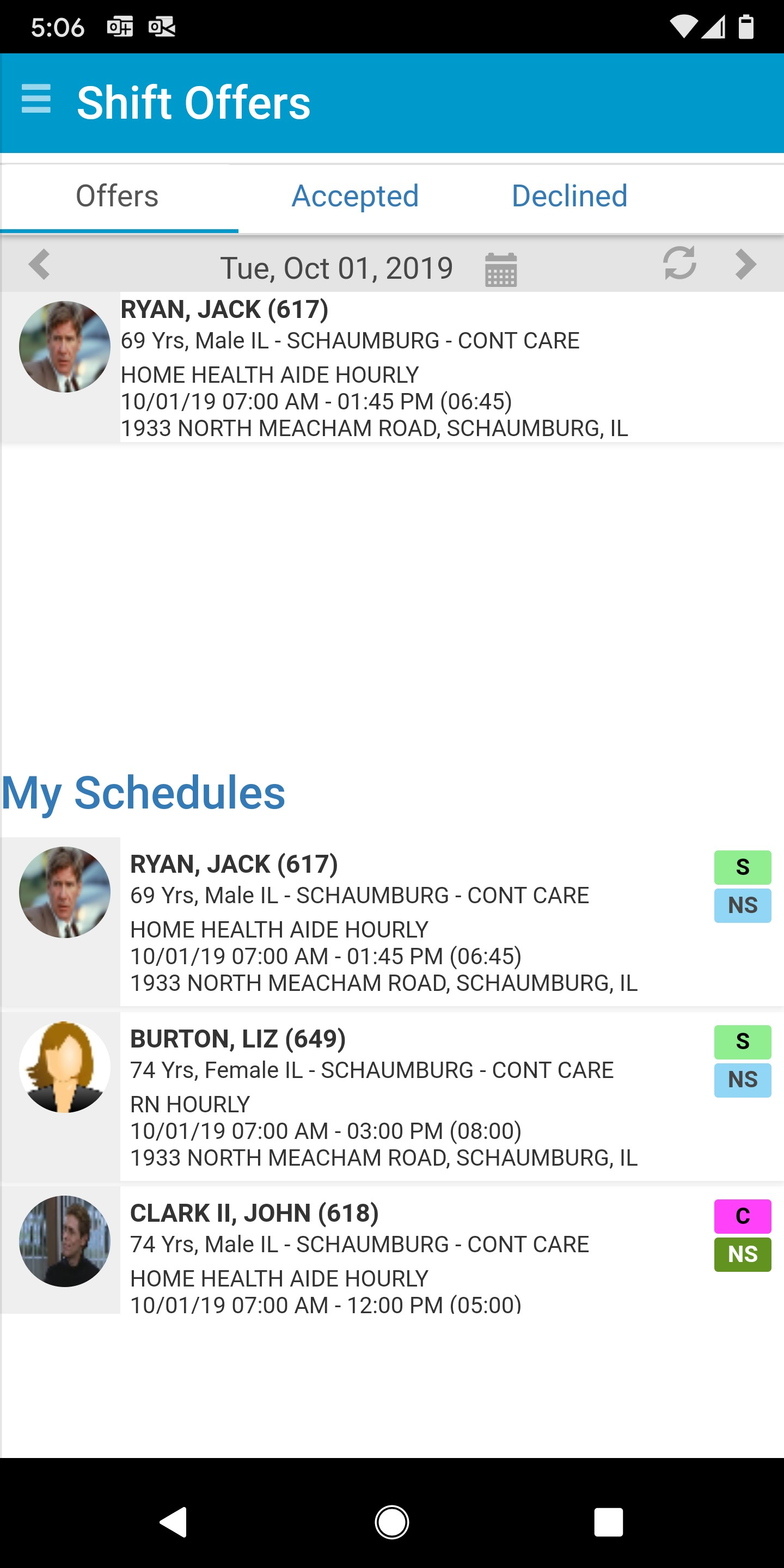Go back using the system back button
The height and width of the screenshot is (1568, 784).
click(x=174, y=1523)
